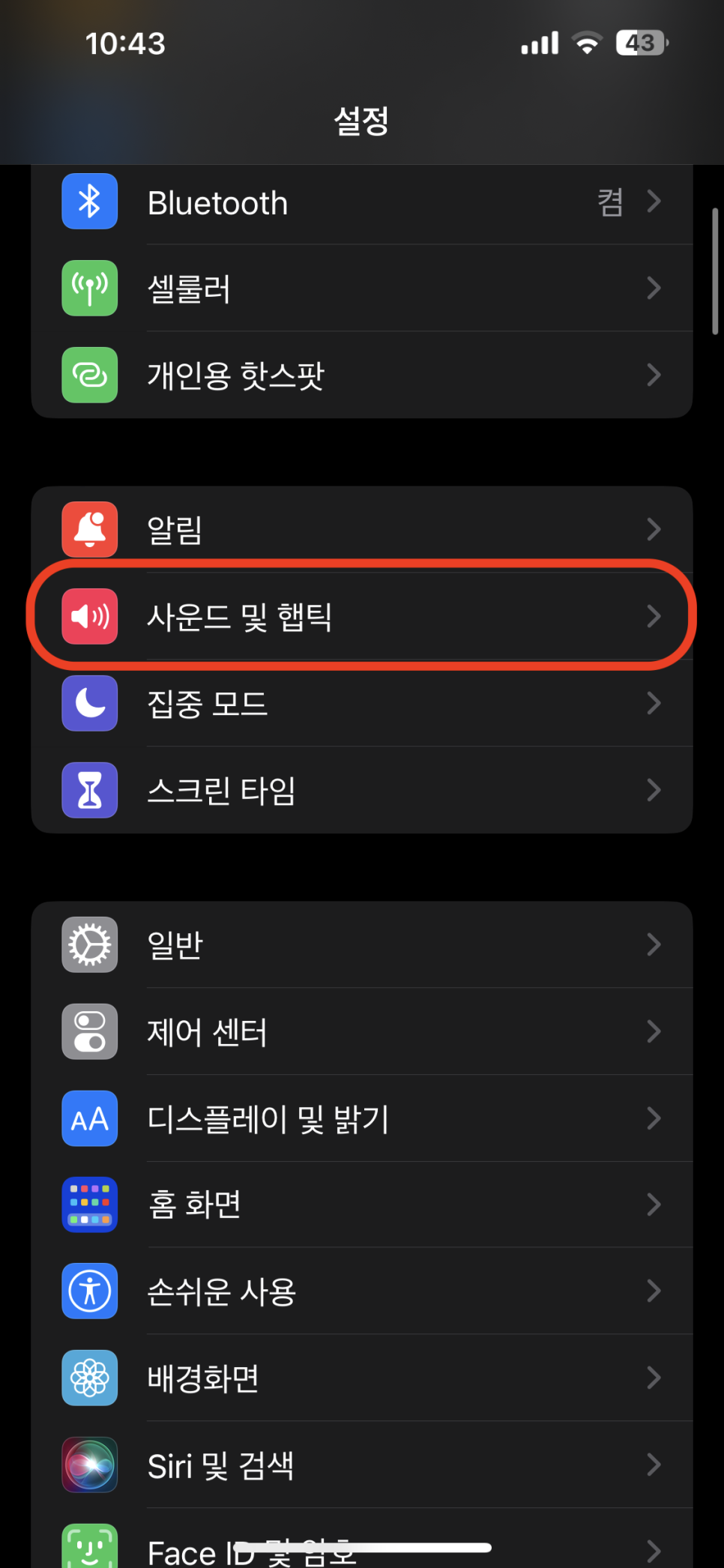Open 손쉬운 사용 settings
Viewport: 724px width, 1568px height.
click(362, 1291)
